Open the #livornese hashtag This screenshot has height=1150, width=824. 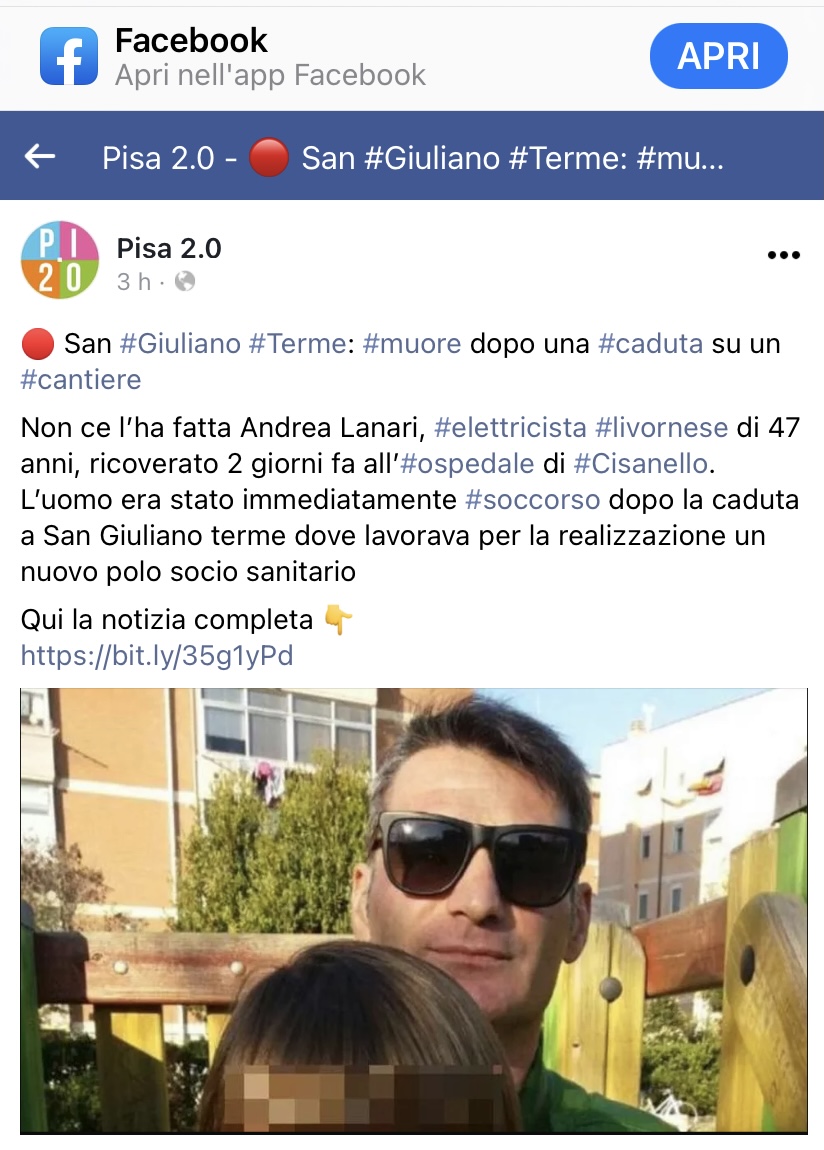click(x=661, y=428)
